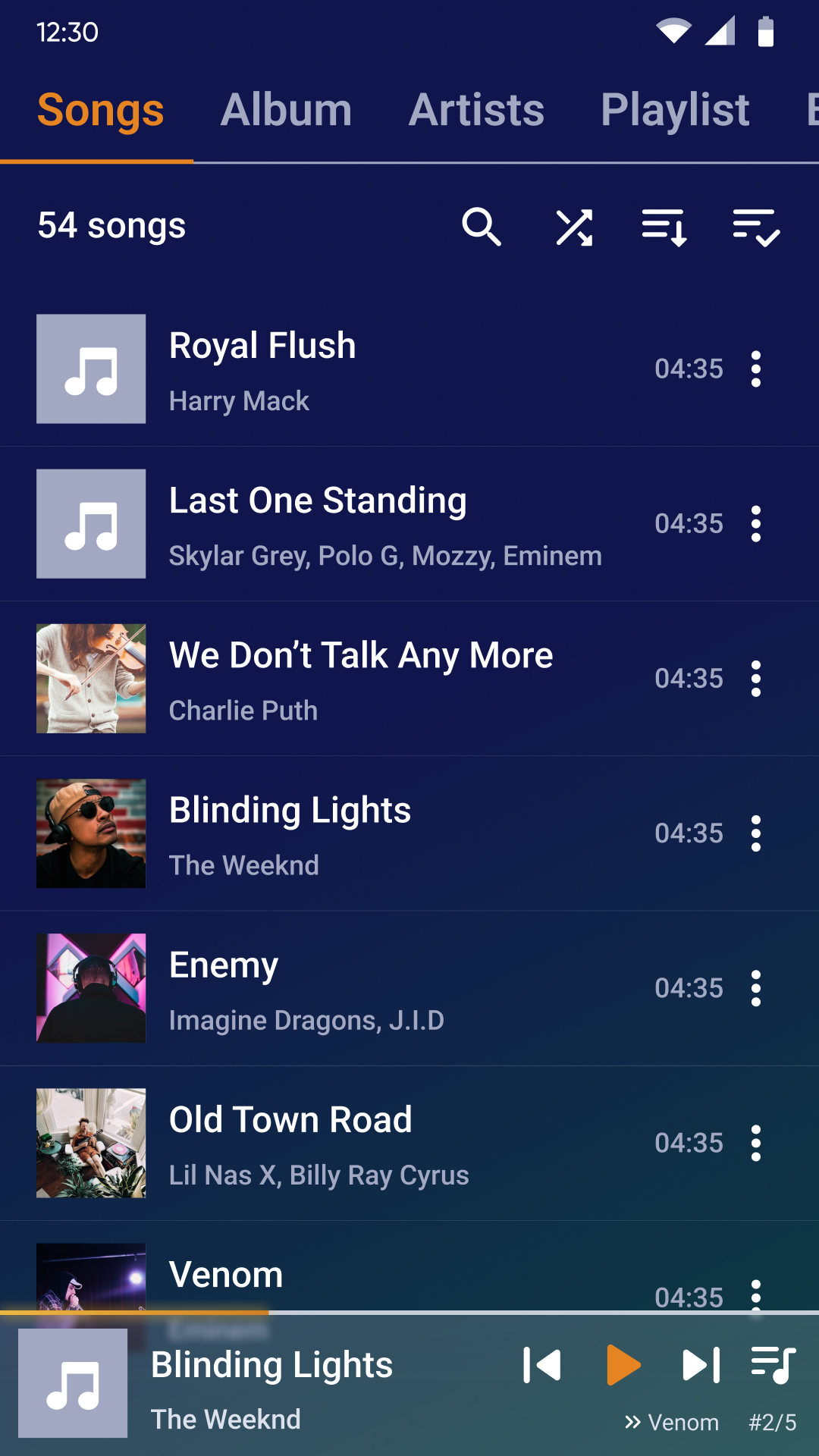Open more options for Royal Flush
This screenshot has height=1456, width=819.
pos(756,369)
